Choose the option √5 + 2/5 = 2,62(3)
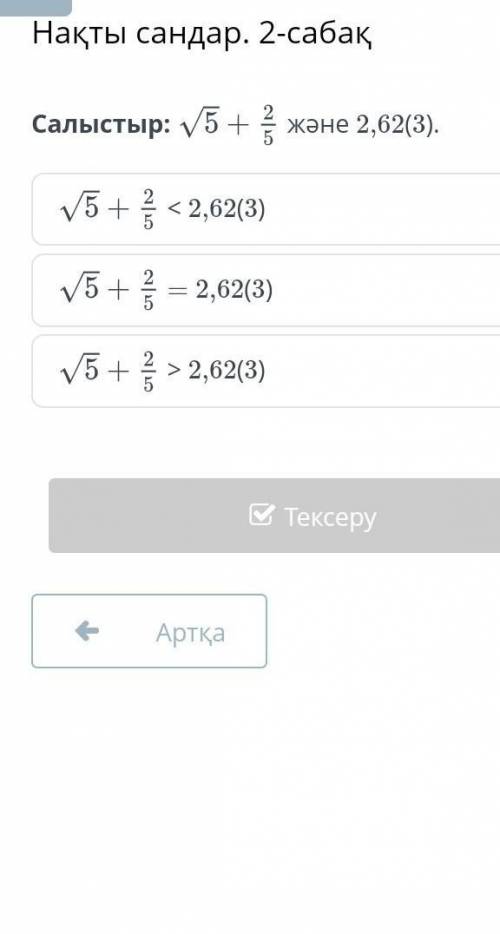This screenshot has height=934, width=500. (266, 290)
